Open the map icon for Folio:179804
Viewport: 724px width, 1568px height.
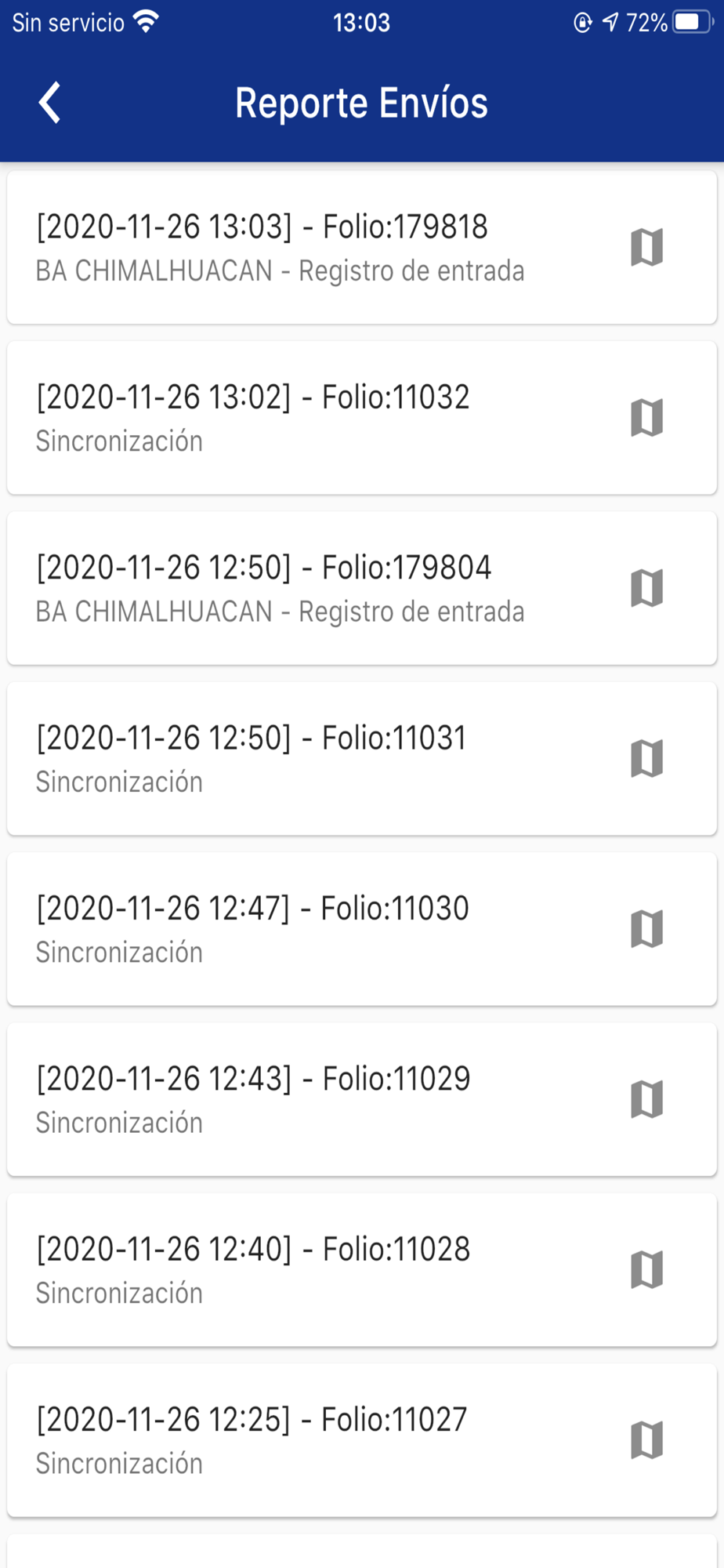tap(646, 588)
